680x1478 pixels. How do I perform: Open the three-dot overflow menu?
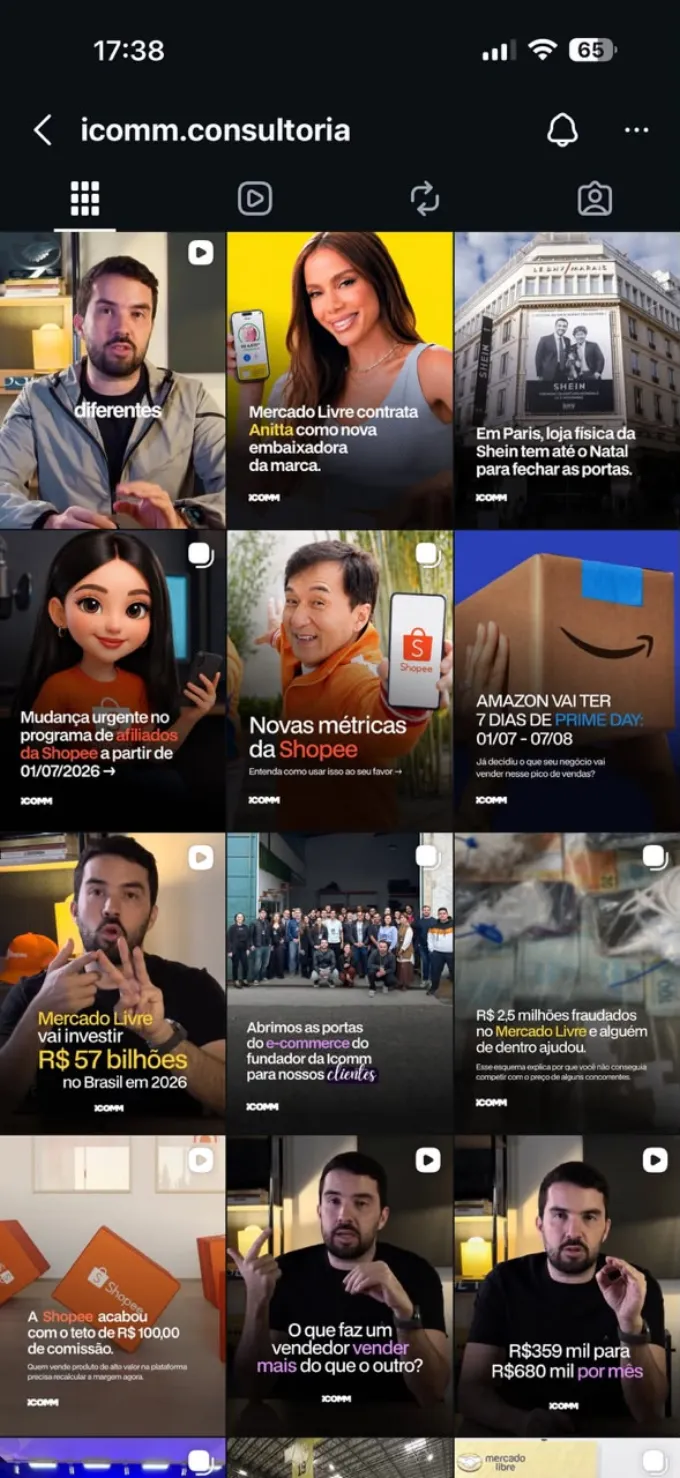[636, 130]
